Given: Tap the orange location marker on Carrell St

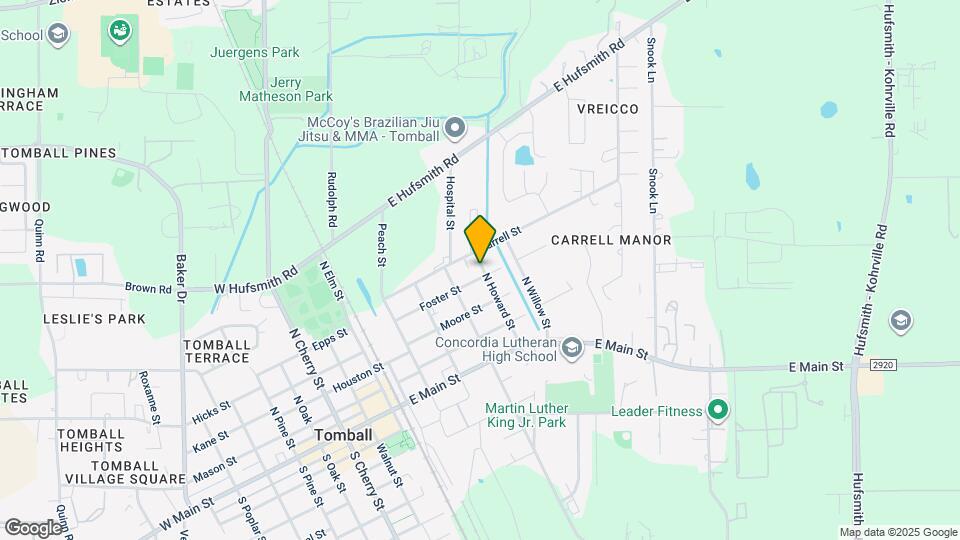Looking at the screenshot, I should [479, 239].
